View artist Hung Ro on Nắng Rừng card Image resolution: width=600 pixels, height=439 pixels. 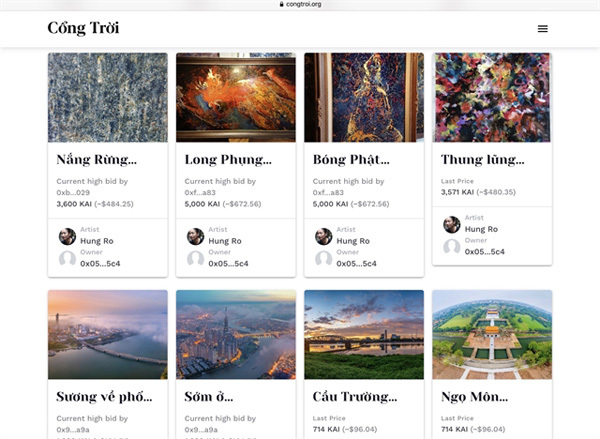tap(94, 241)
